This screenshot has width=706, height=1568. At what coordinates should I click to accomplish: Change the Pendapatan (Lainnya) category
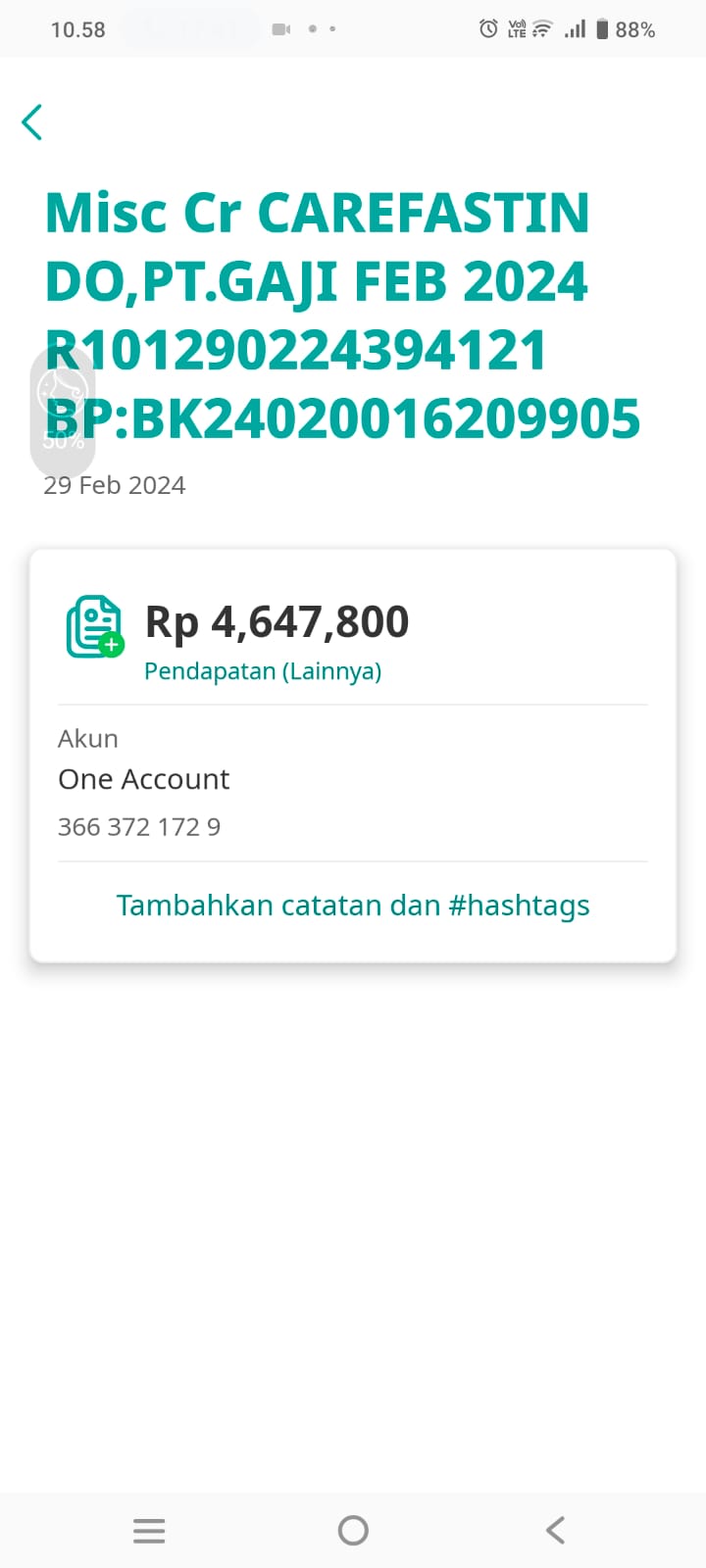(263, 671)
